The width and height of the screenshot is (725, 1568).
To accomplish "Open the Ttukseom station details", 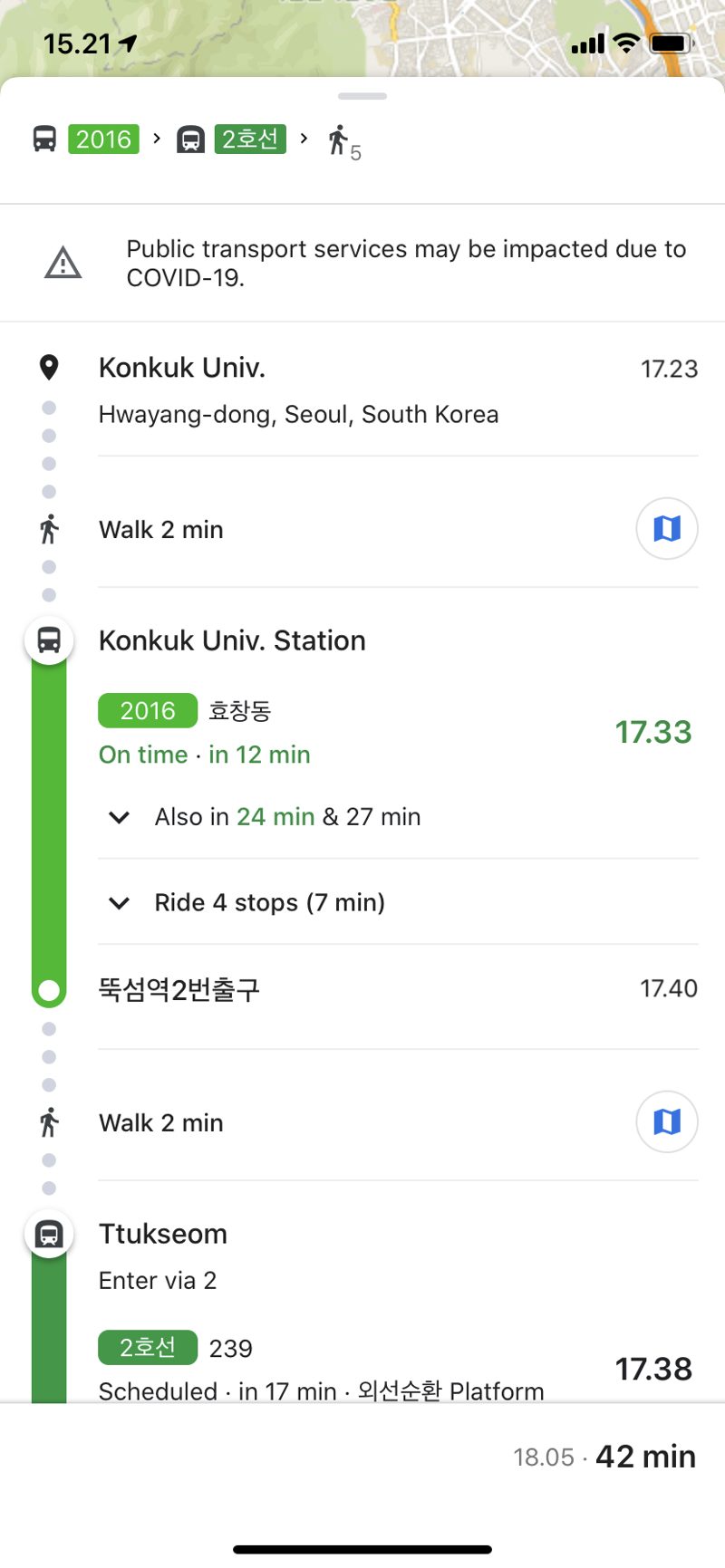I will point(163,1234).
